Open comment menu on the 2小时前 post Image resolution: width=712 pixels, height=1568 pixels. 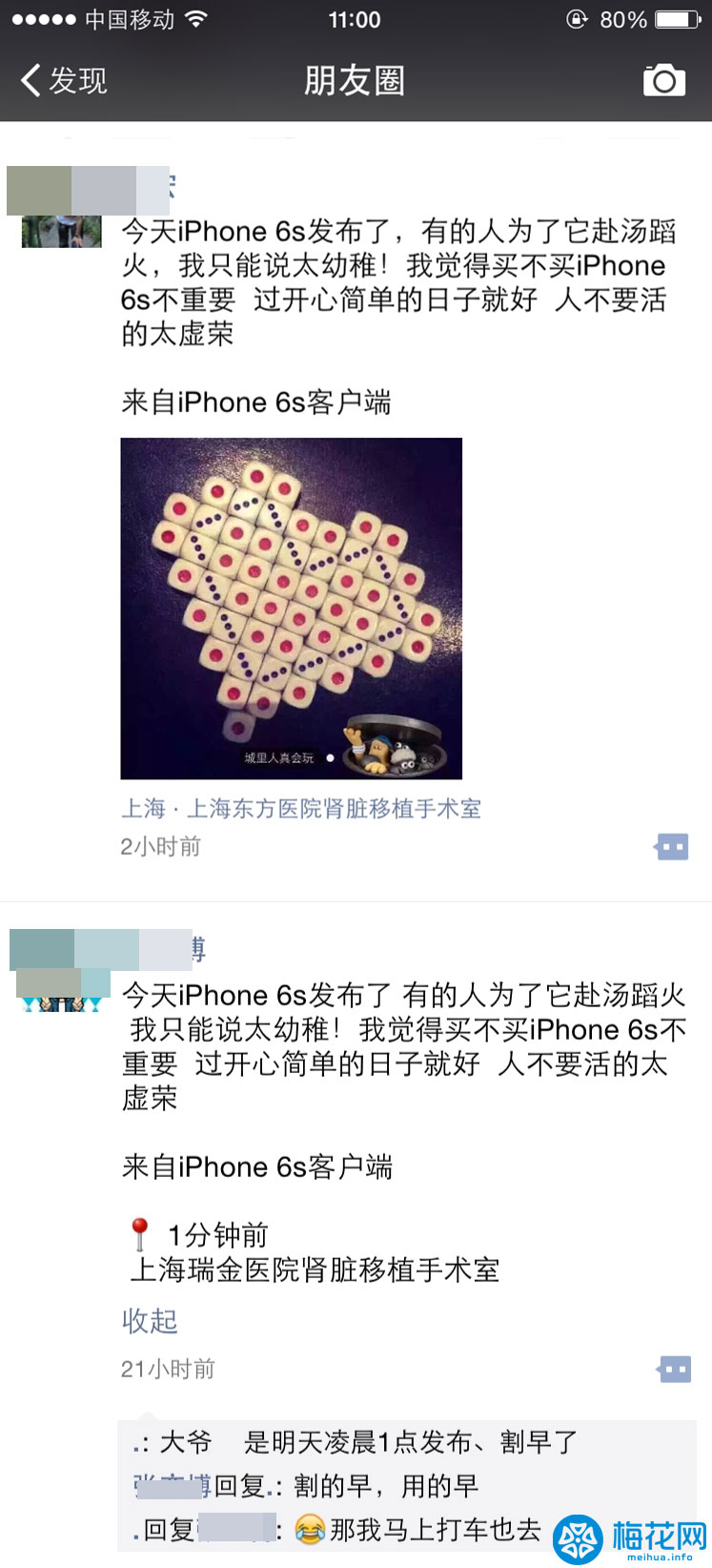click(x=672, y=846)
